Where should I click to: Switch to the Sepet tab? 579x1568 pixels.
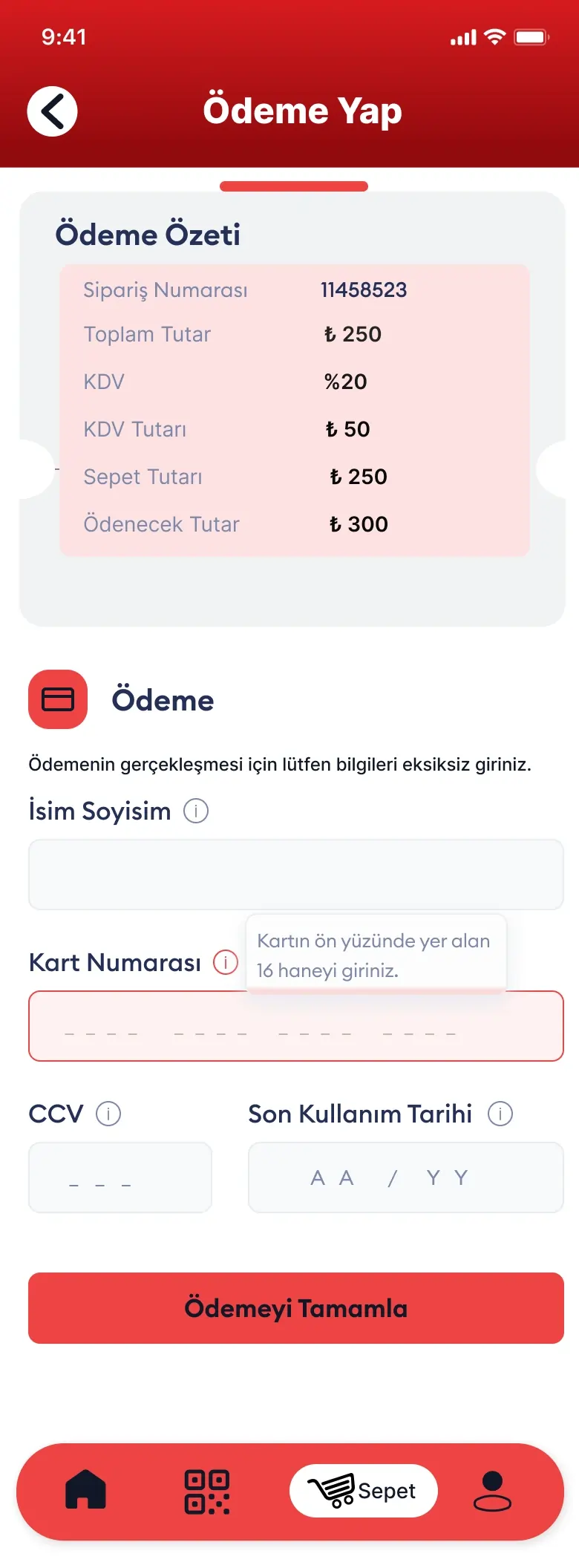(364, 1491)
